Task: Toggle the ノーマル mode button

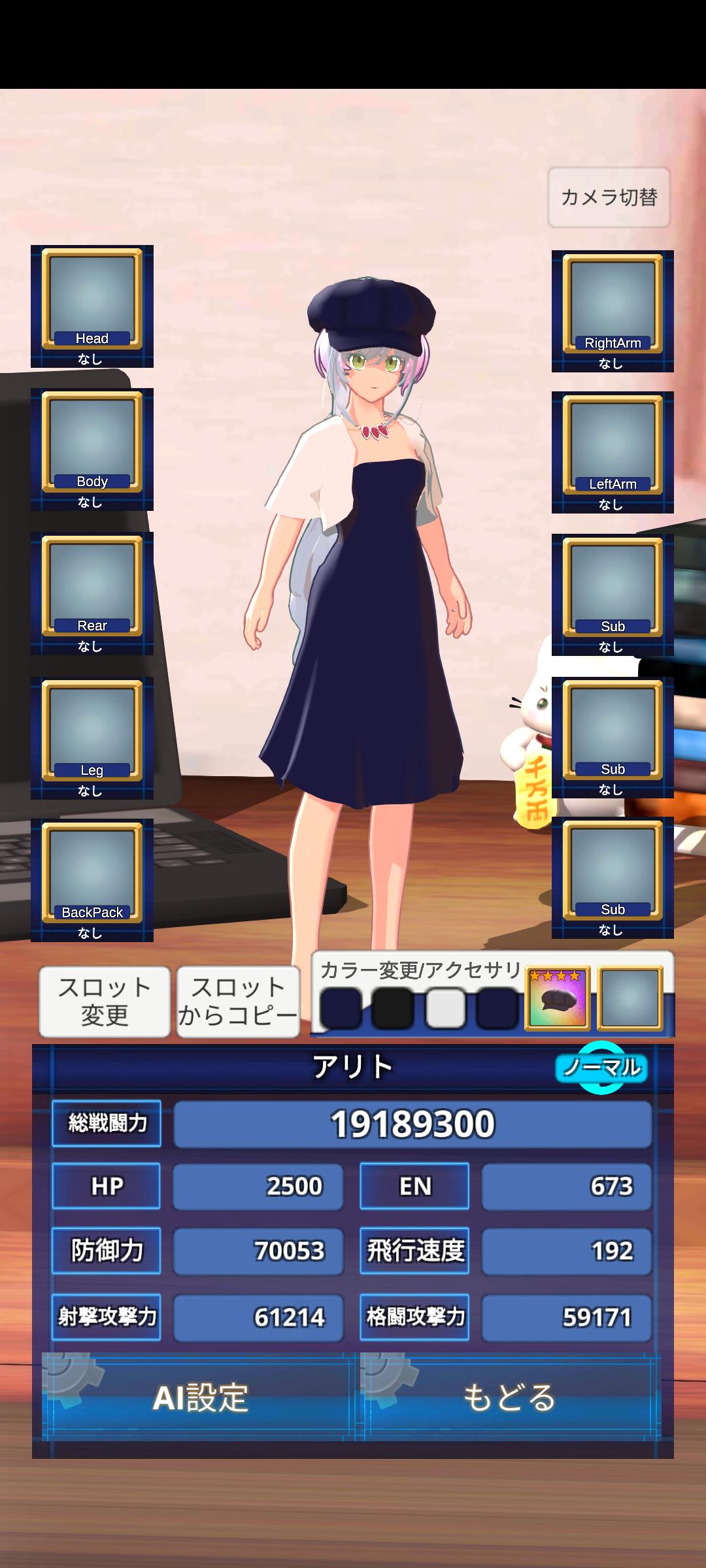Action: 601,1068
